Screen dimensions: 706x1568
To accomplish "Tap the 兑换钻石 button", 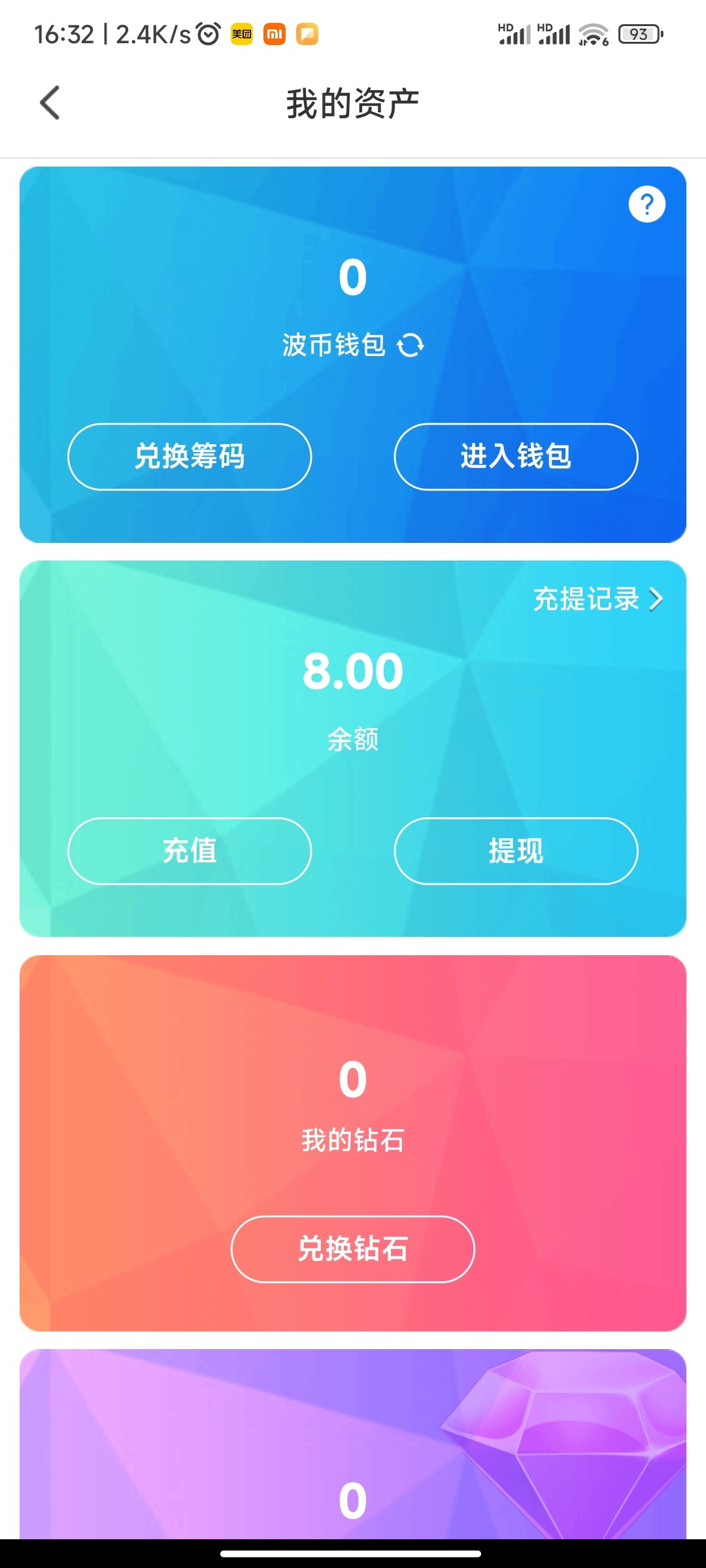I will pyautogui.click(x=353, y=1249).
